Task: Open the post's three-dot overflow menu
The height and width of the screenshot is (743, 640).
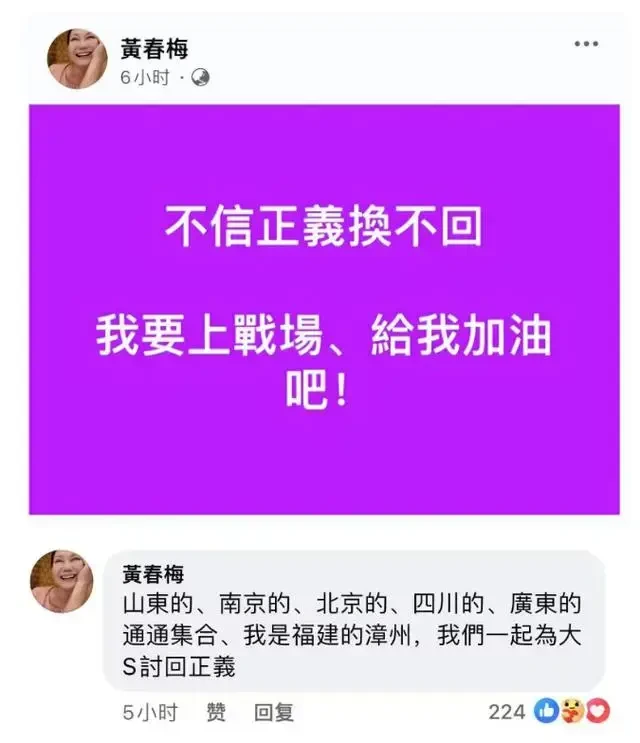Action: [586, 45]
